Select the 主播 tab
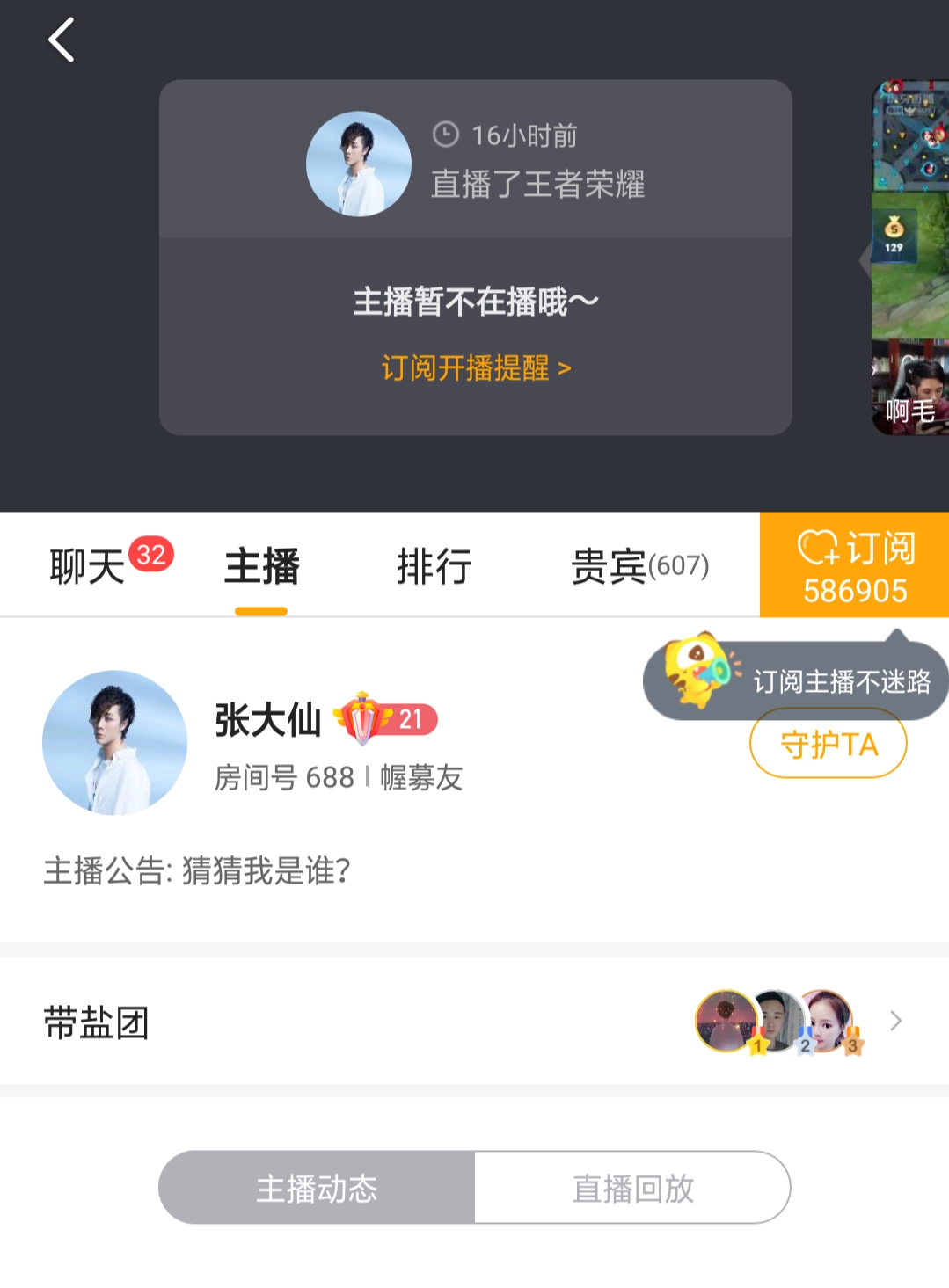The image size is (949, 1288). click(x=261, y=565)
